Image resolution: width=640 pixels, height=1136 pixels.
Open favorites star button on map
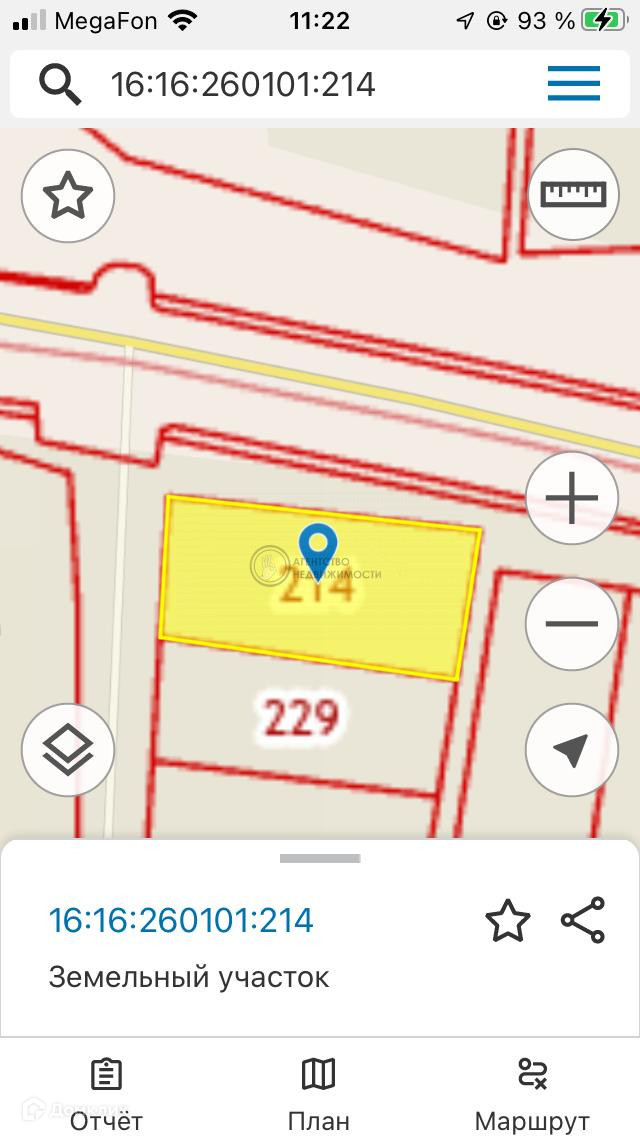[x=68, y=195]
